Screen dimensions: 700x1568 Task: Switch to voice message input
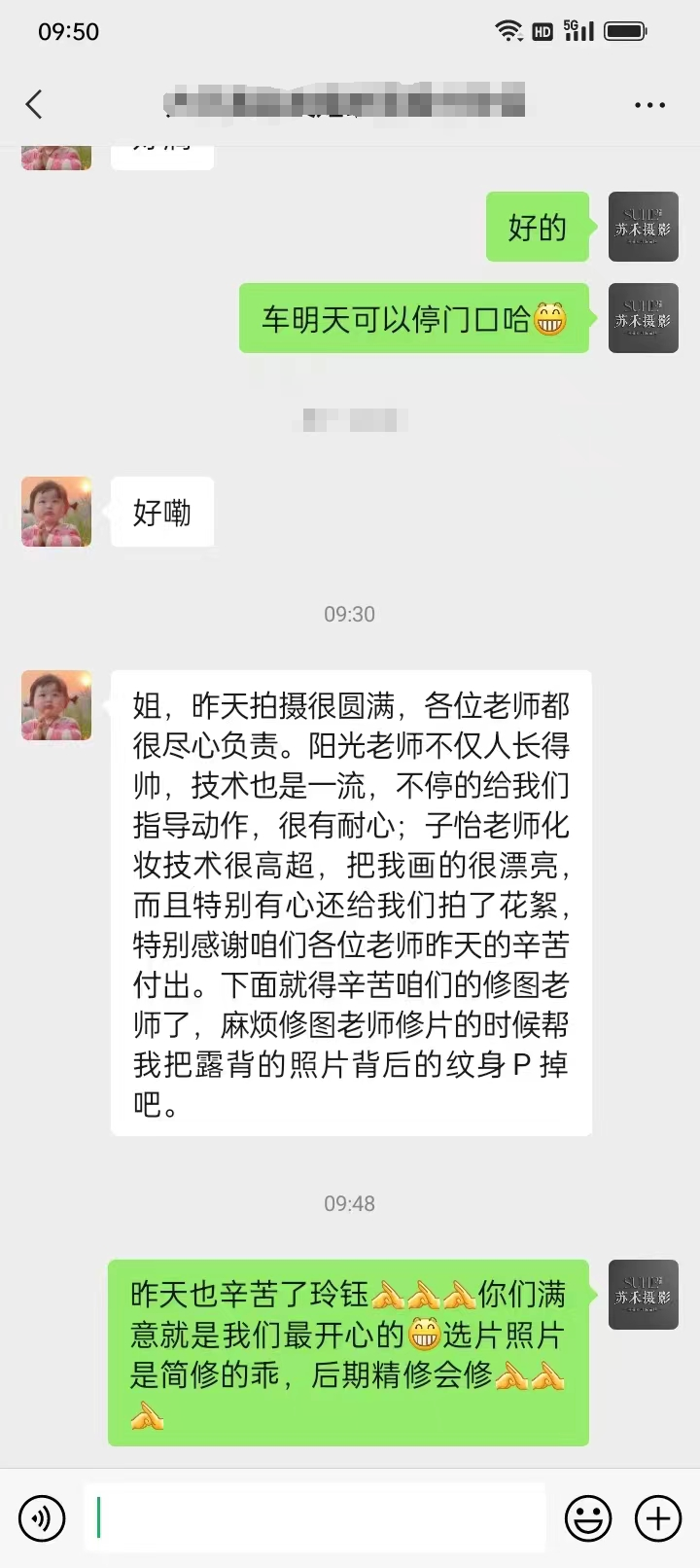pyautogui.click(x=42, y=1517)
